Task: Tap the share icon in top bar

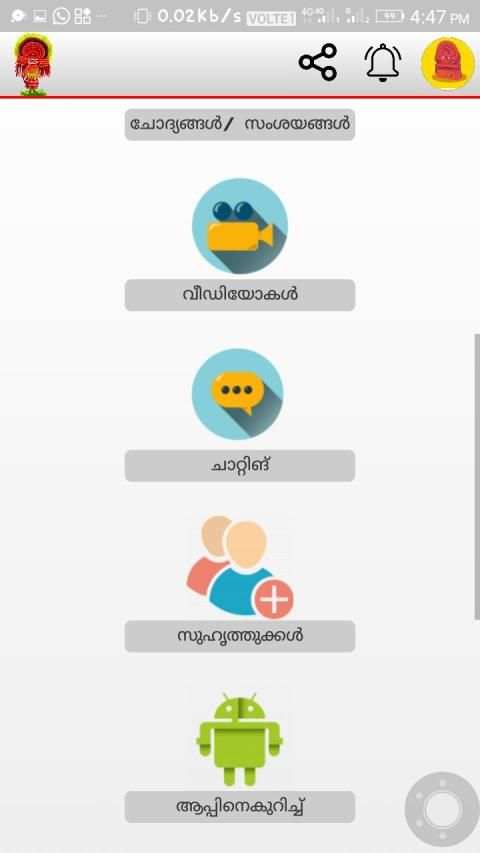Action: tap(318, 63)
